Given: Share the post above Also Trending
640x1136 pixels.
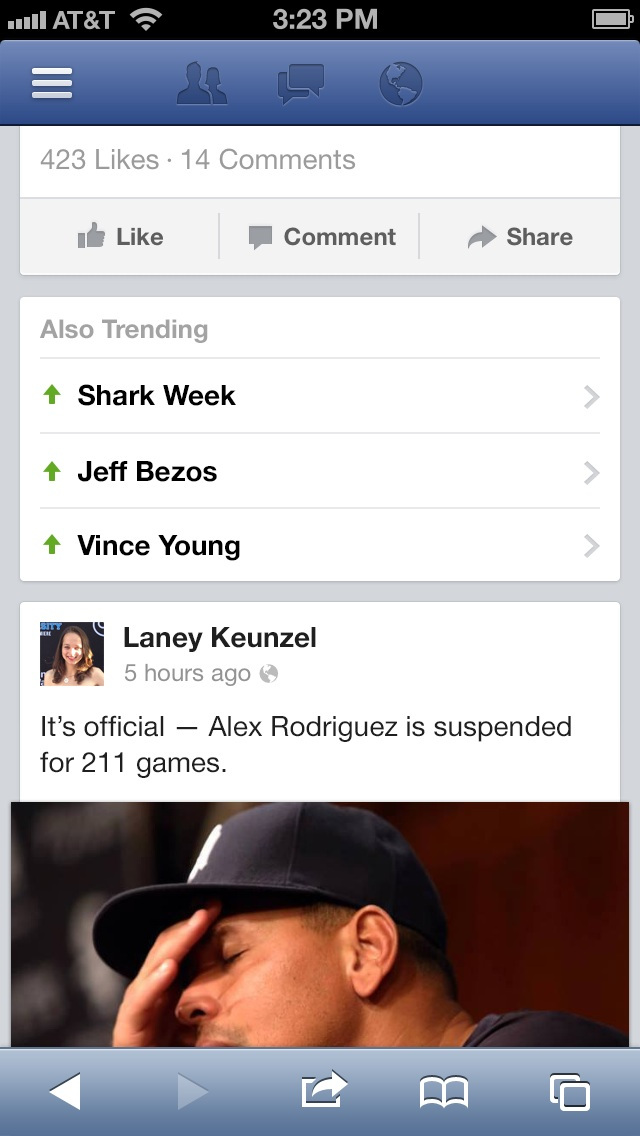Looking at the screenshot, I should (520, 236).
